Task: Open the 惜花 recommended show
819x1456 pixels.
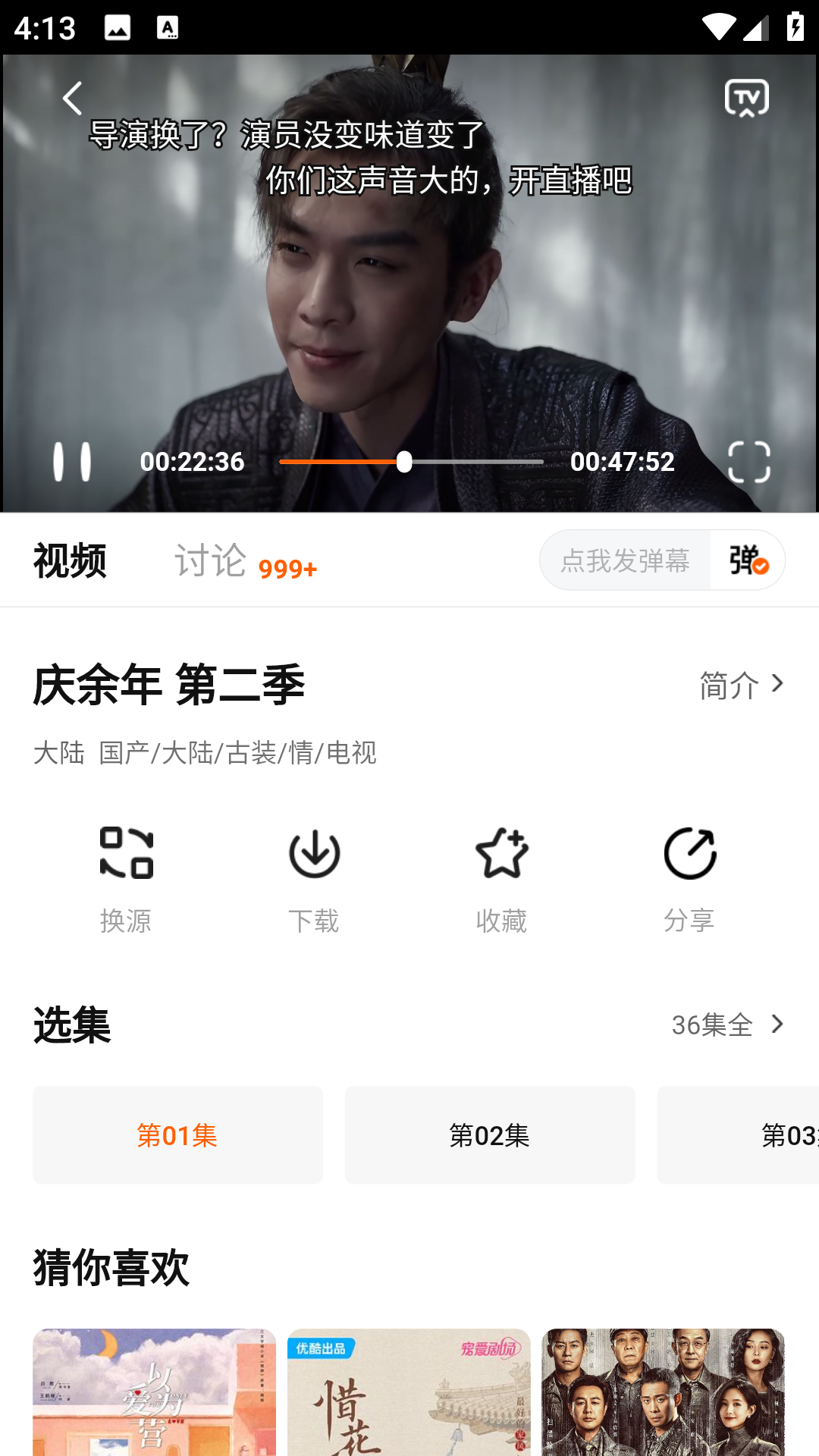Action: [409, 1392]
